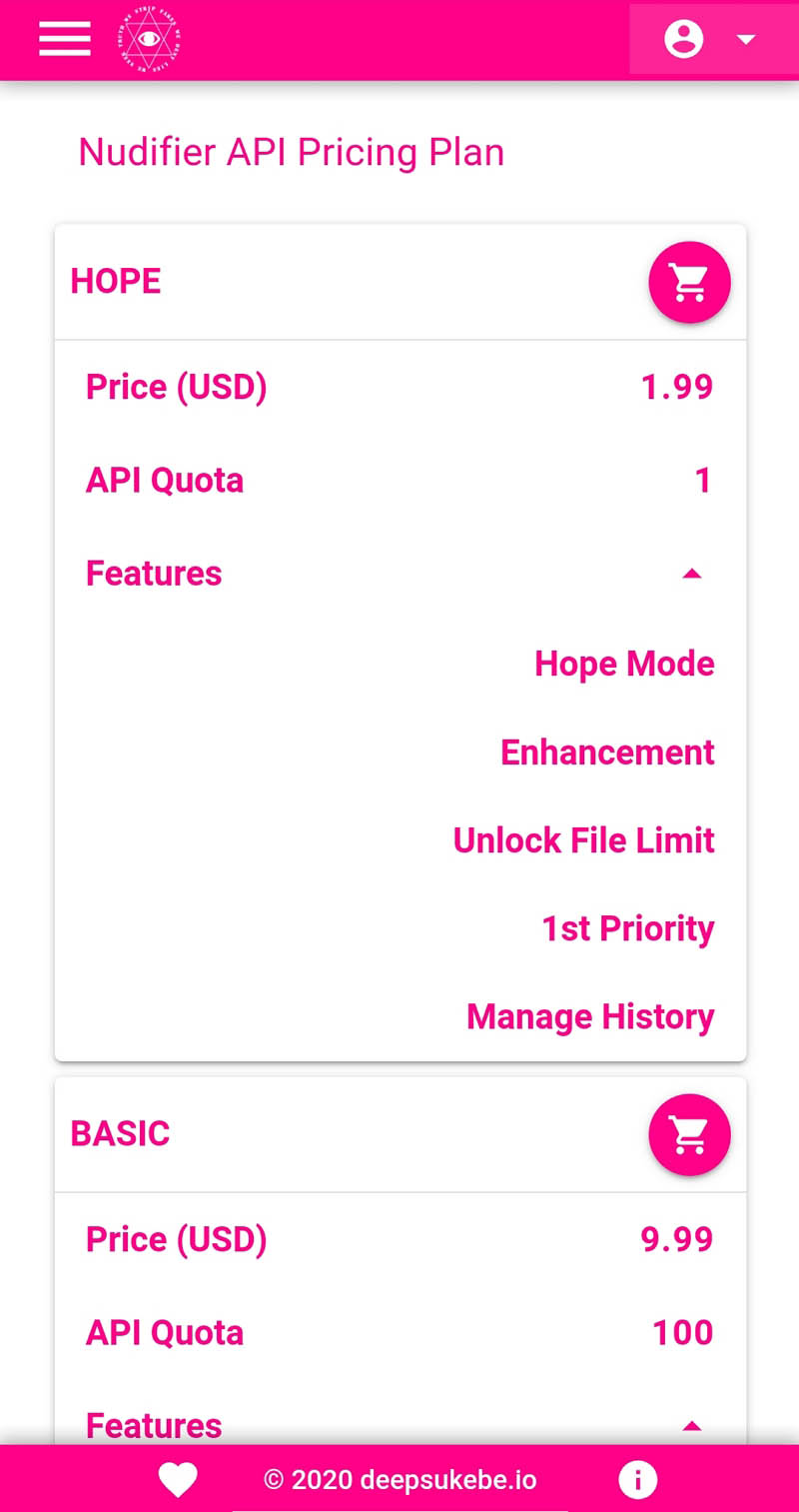Collapse the HOPE plan Features list
Image resolution: width=799 pixels, height=1512 pixels.
[x=691, y=574]
